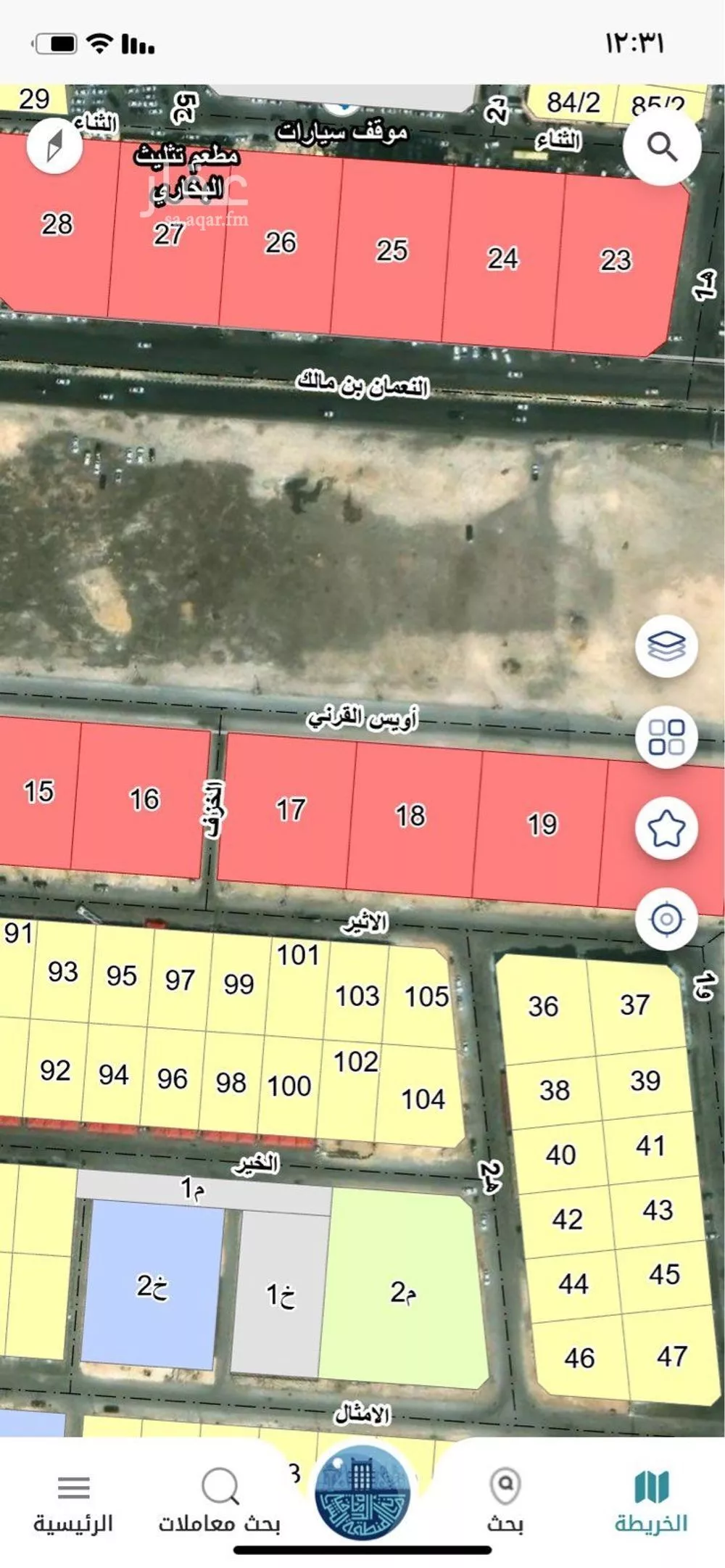Open the map search magnifier

(661, 147)
